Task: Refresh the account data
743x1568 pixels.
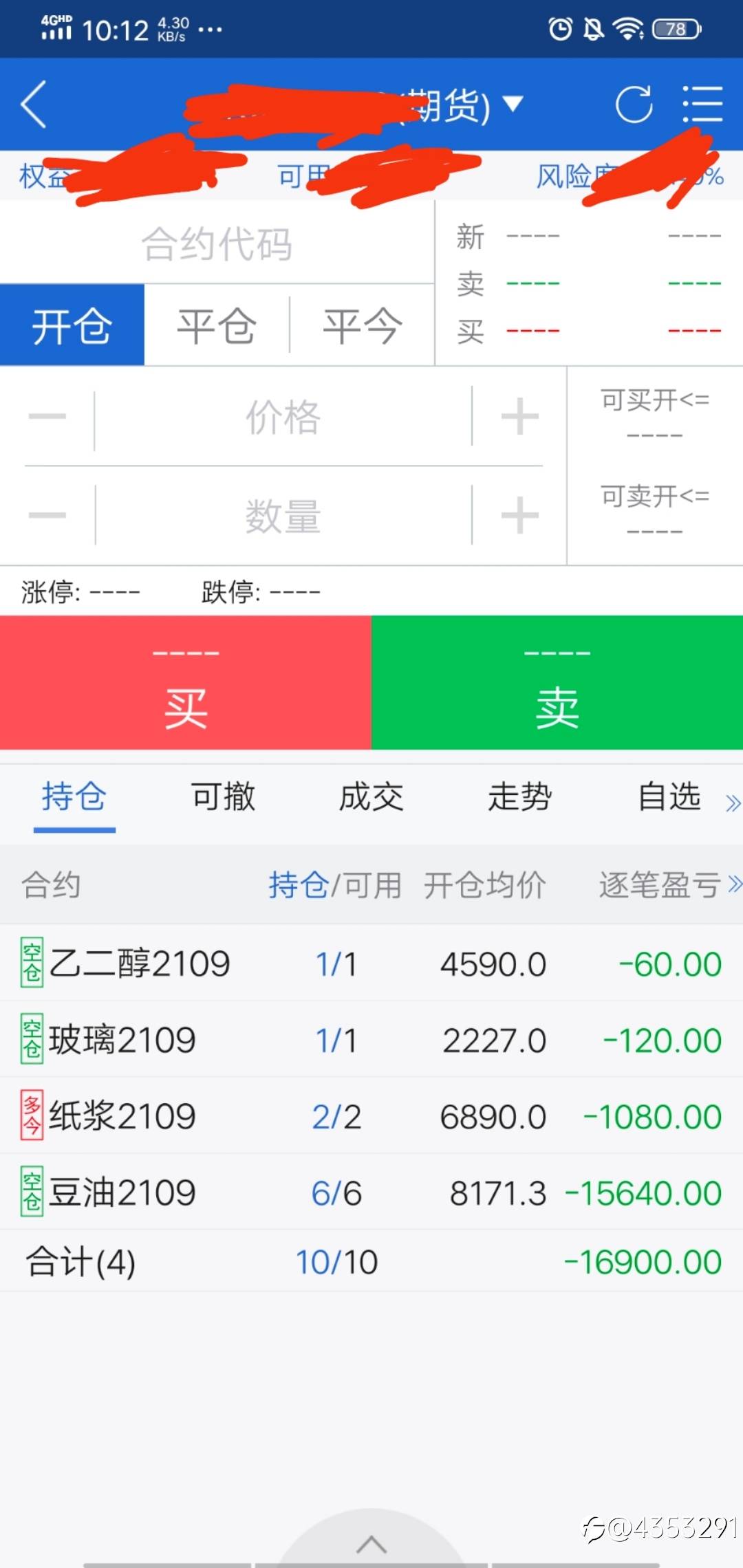Action: pos(633,105)
